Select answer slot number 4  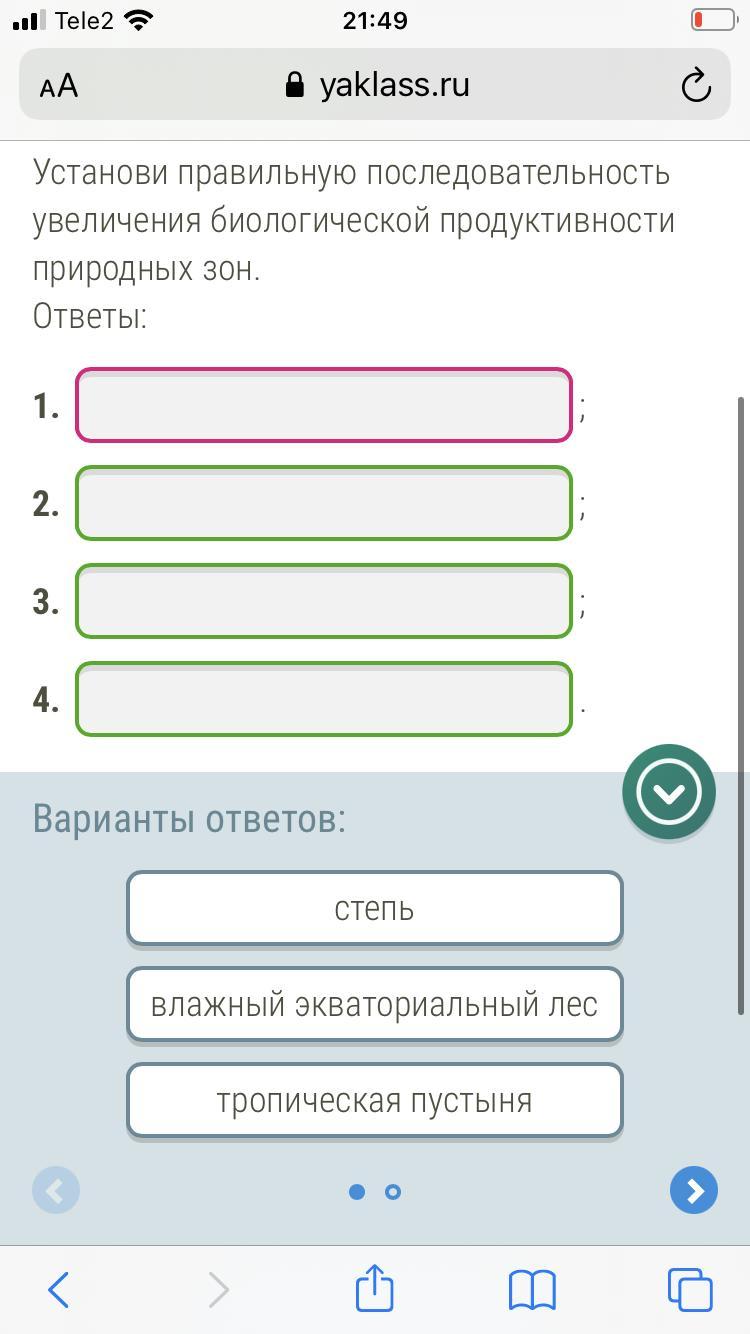pyautogui.click(x=324, y=699)
